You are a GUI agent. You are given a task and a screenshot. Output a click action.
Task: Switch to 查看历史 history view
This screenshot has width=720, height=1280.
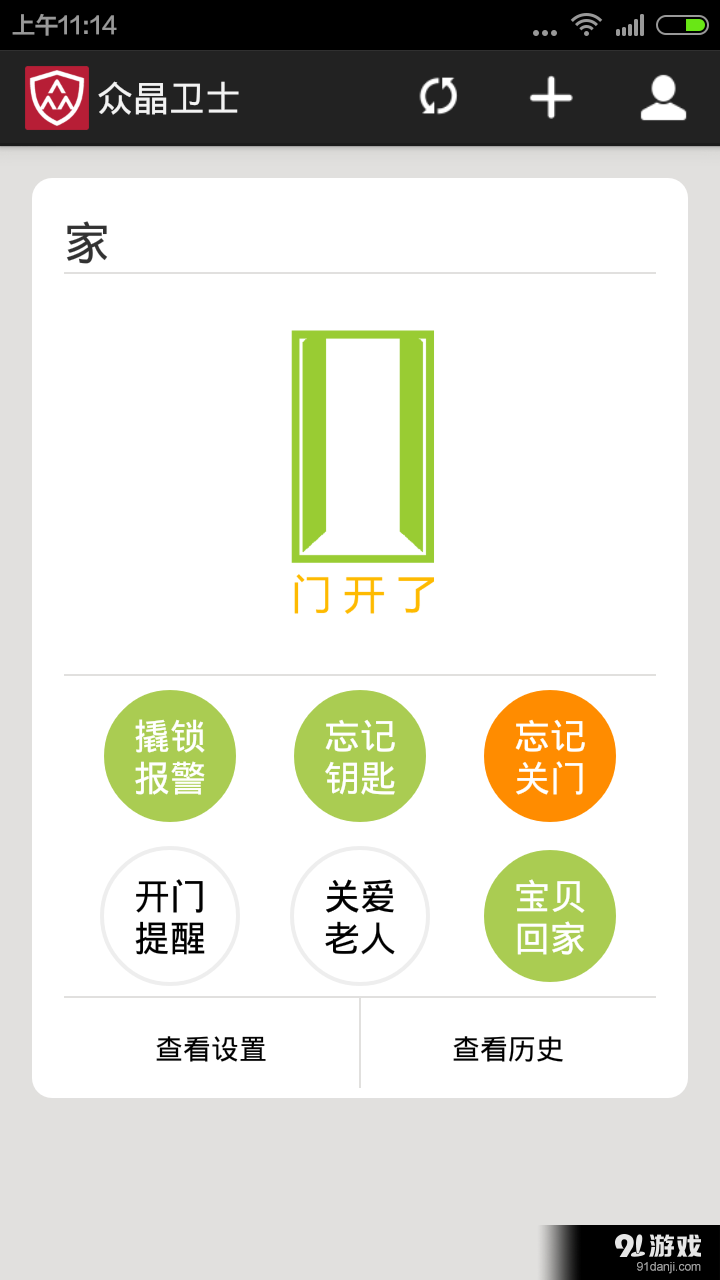[507, 1048]
